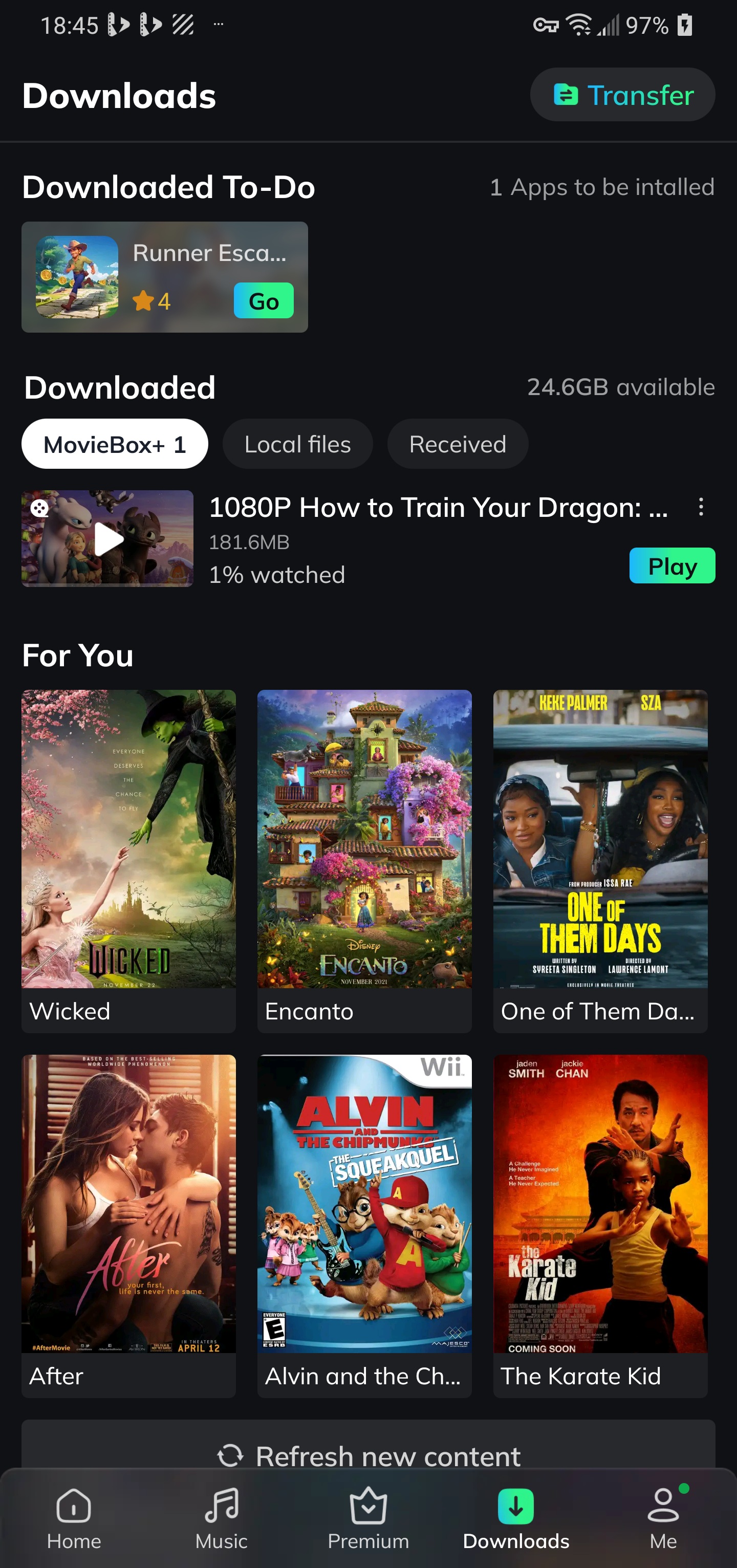Switch to the Received chip
This screenshot has height=1568, width=737.
(x=457, y=444)
